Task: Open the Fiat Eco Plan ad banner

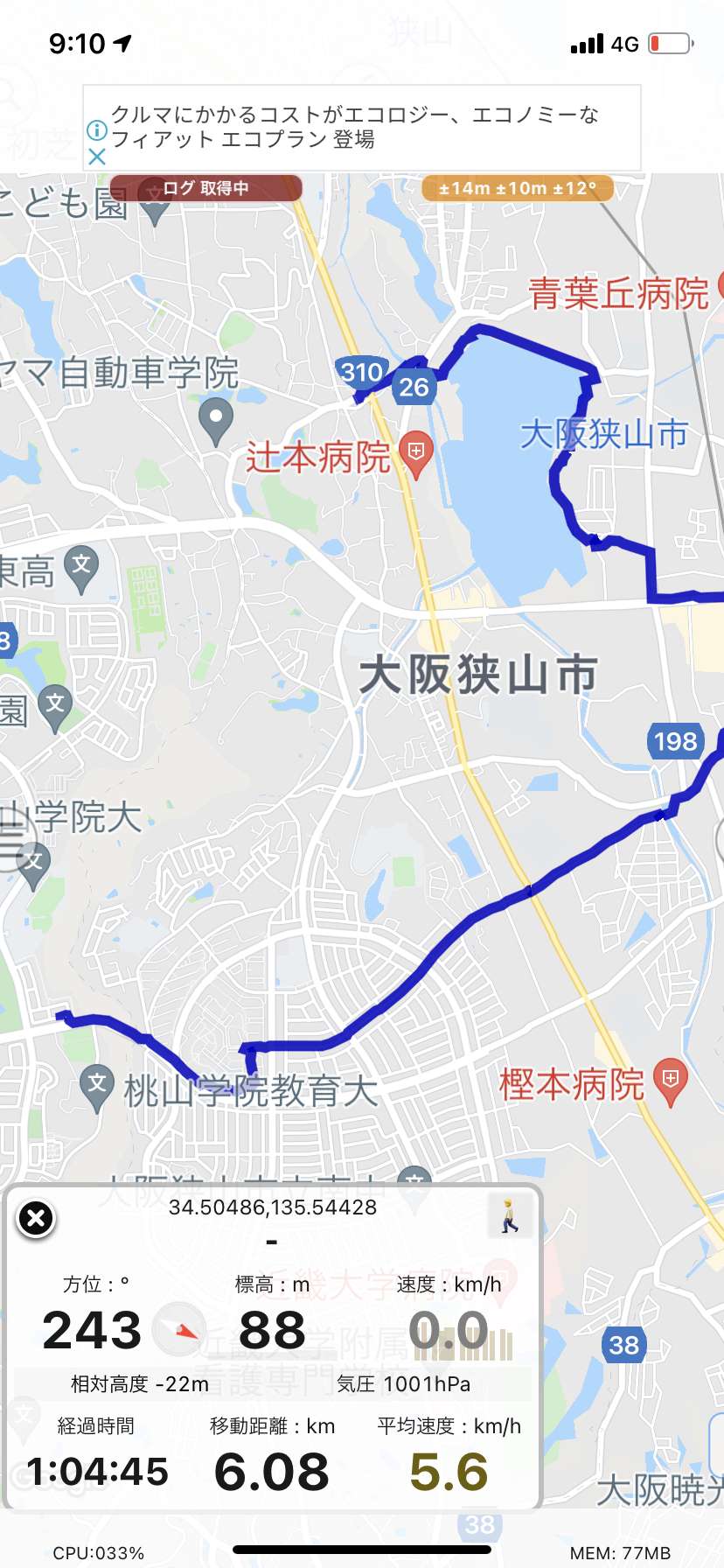Action: [x=362, y=128]
